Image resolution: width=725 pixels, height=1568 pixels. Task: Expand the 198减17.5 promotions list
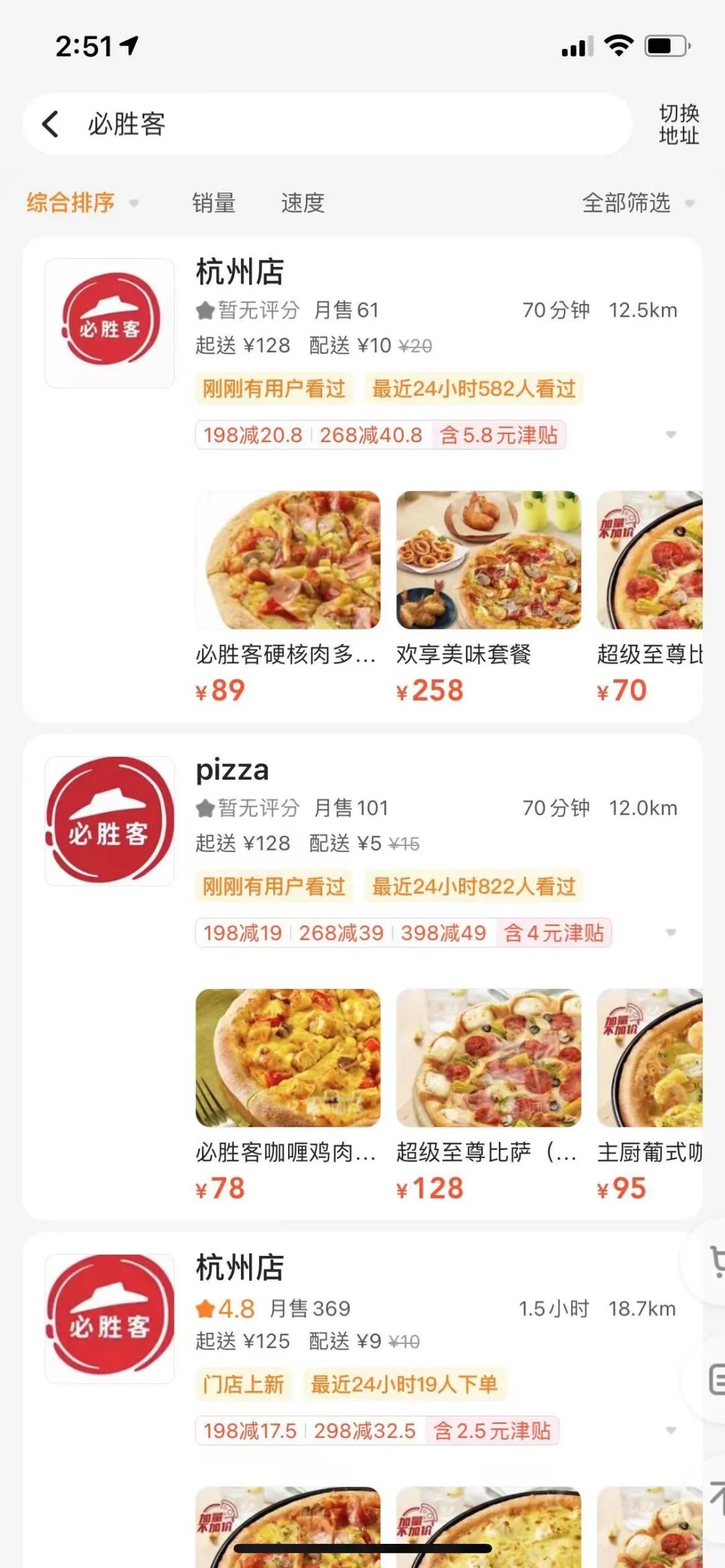pyautogui.click(x=670, y=1430)
